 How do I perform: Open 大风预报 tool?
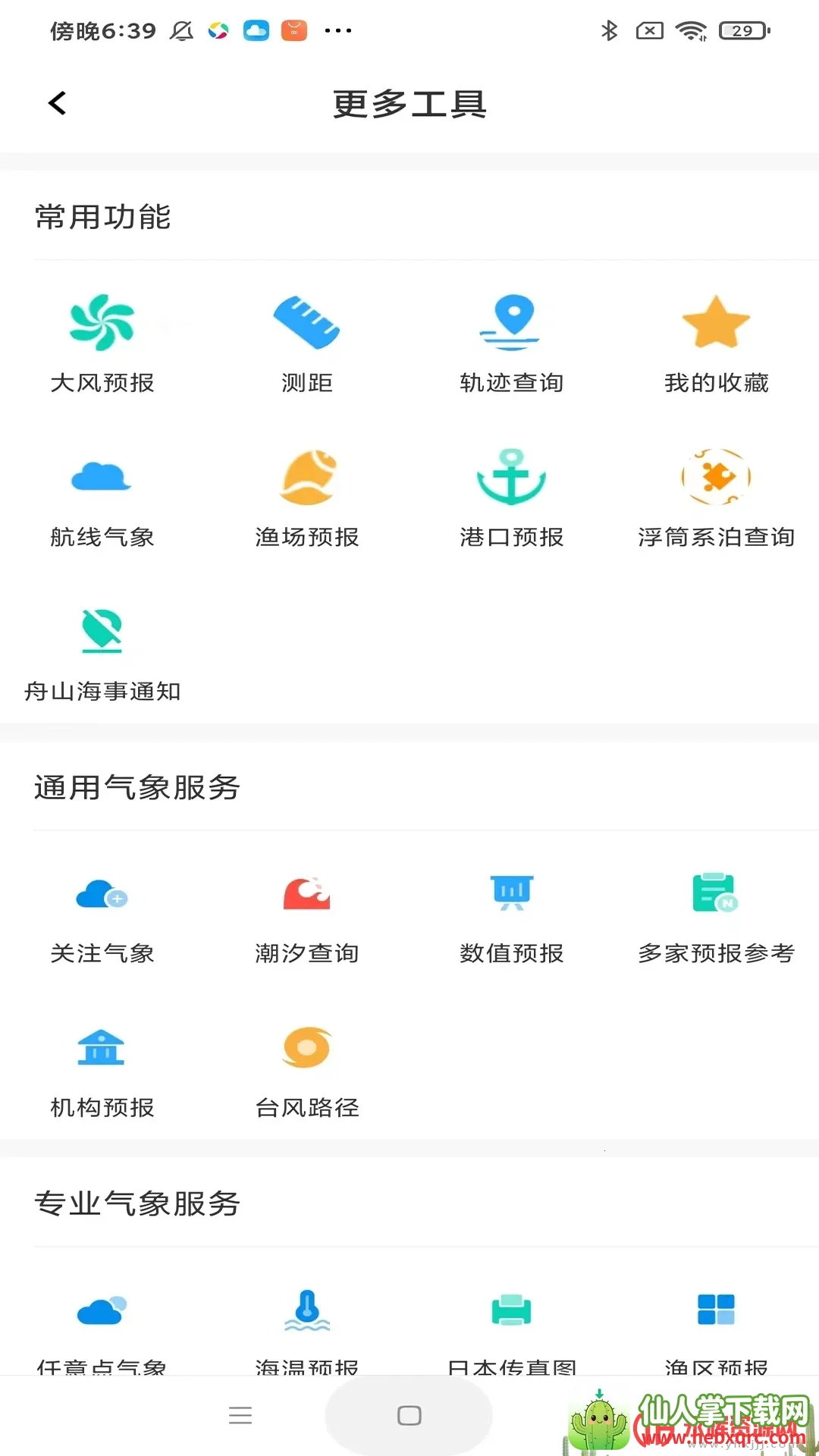tap(102, 343)
